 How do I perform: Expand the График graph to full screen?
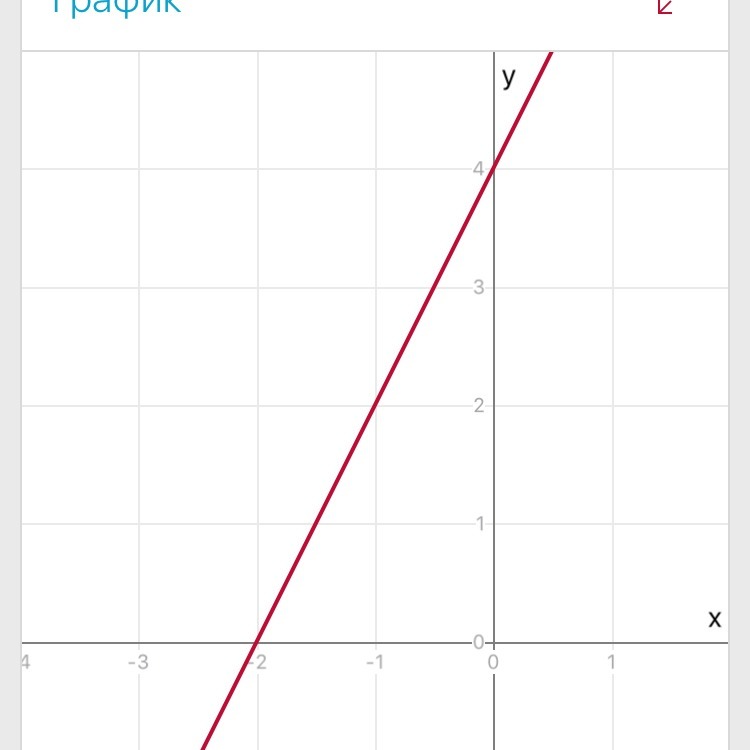(x=665, y=5)
